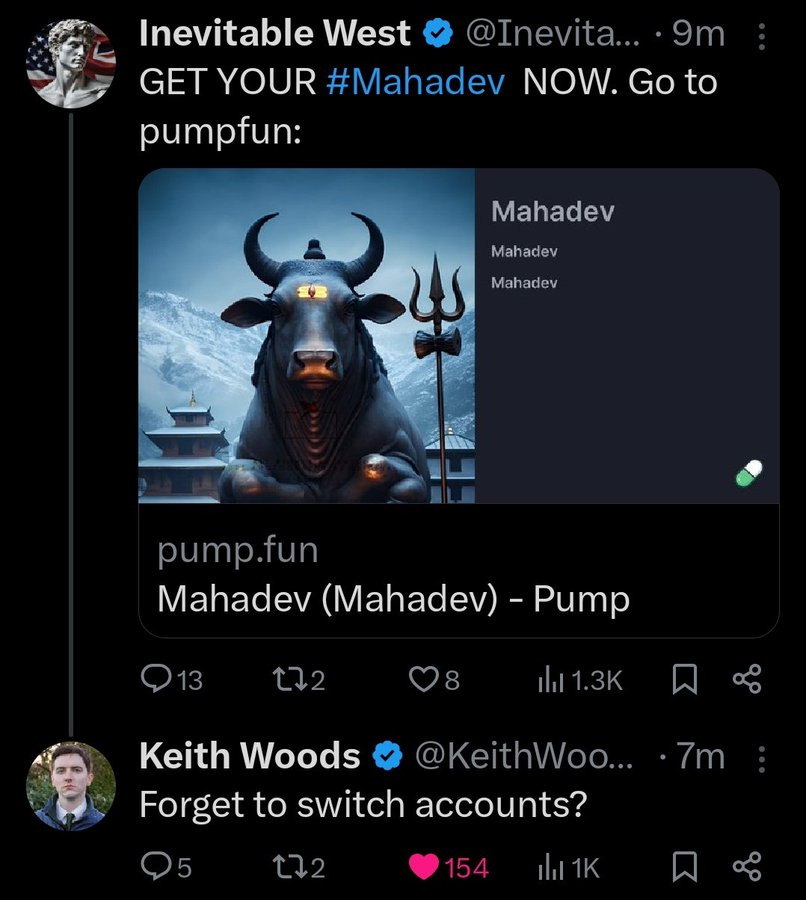Viewport: 806px width, 900px height.
Task: Open the #Mahadev hashtag
Action: [414, 82]
